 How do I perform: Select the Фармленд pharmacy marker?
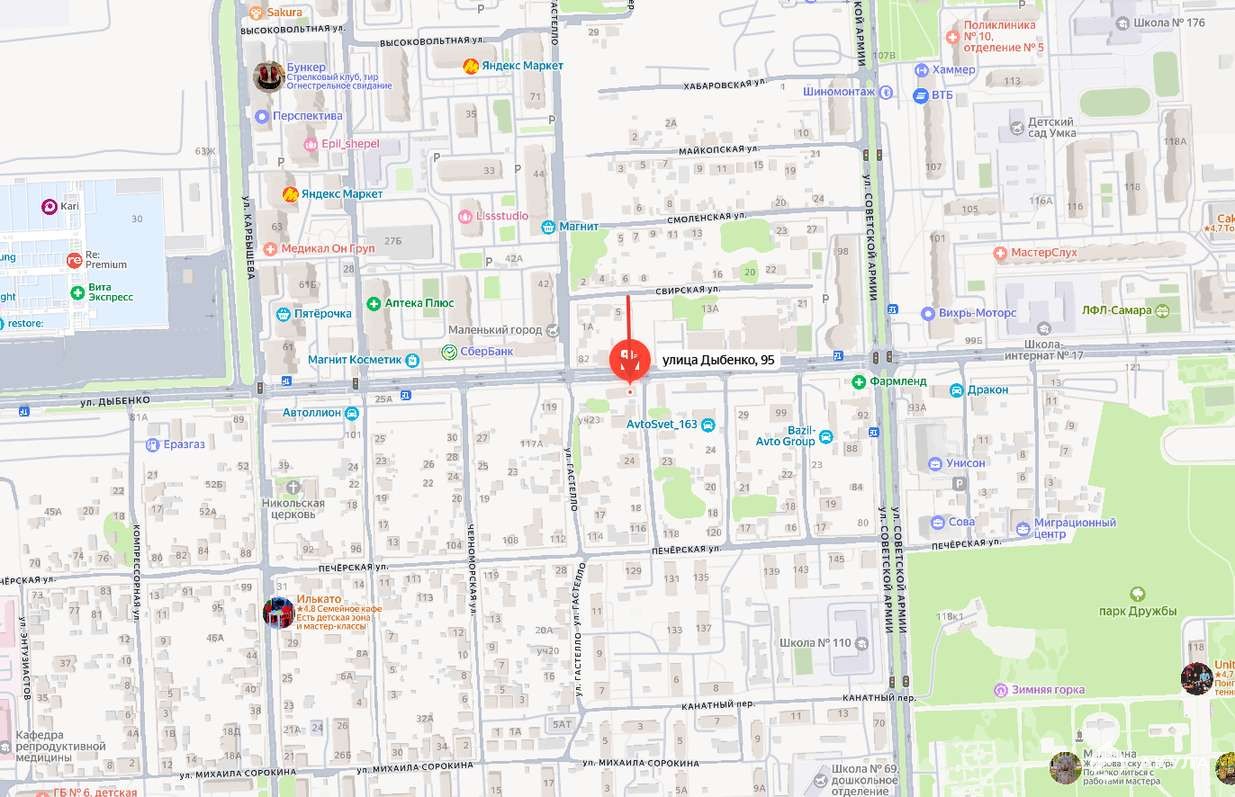click(x=859, y=381)
